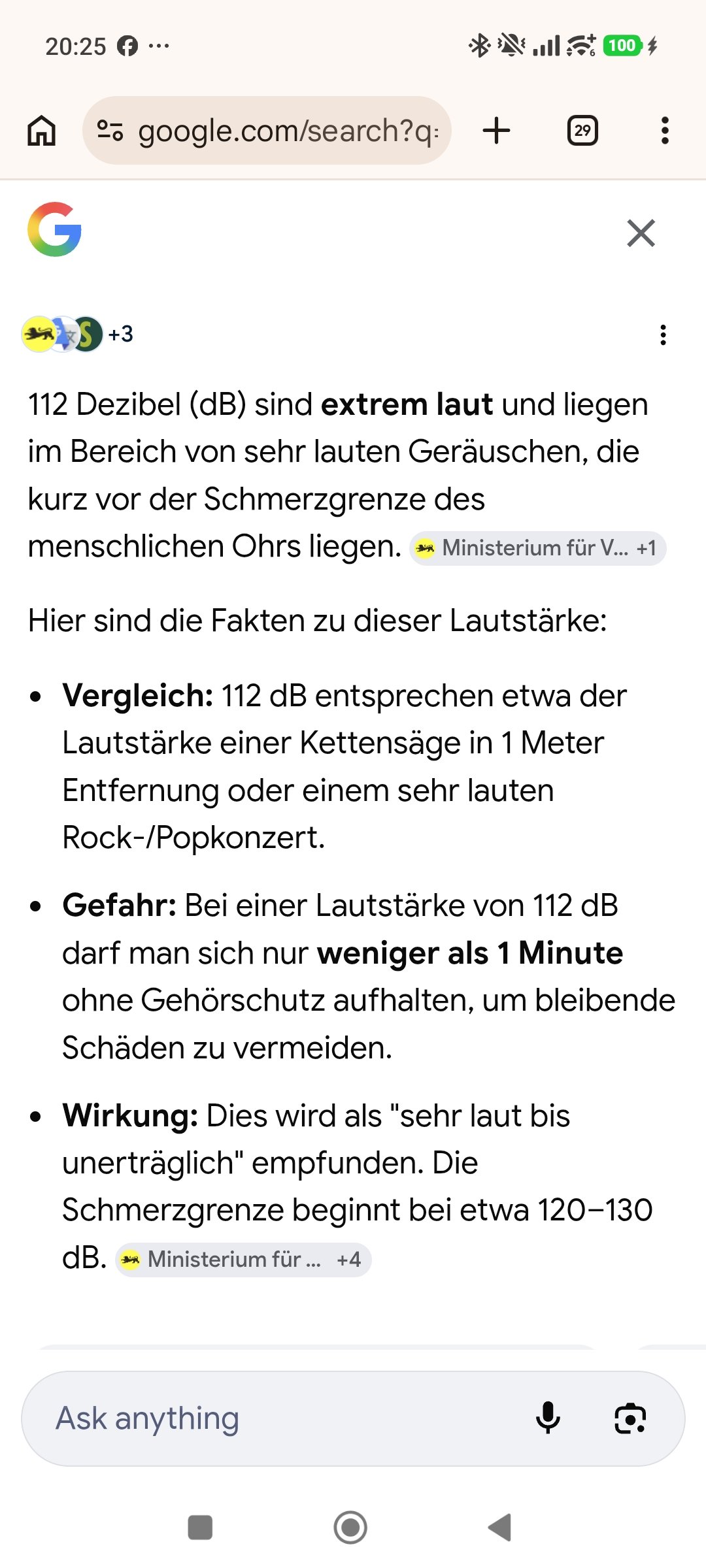This screenshot has height=1568, width=706.
Task: Open the tab switcher showing 29 tabs
Action: point(582,130)
